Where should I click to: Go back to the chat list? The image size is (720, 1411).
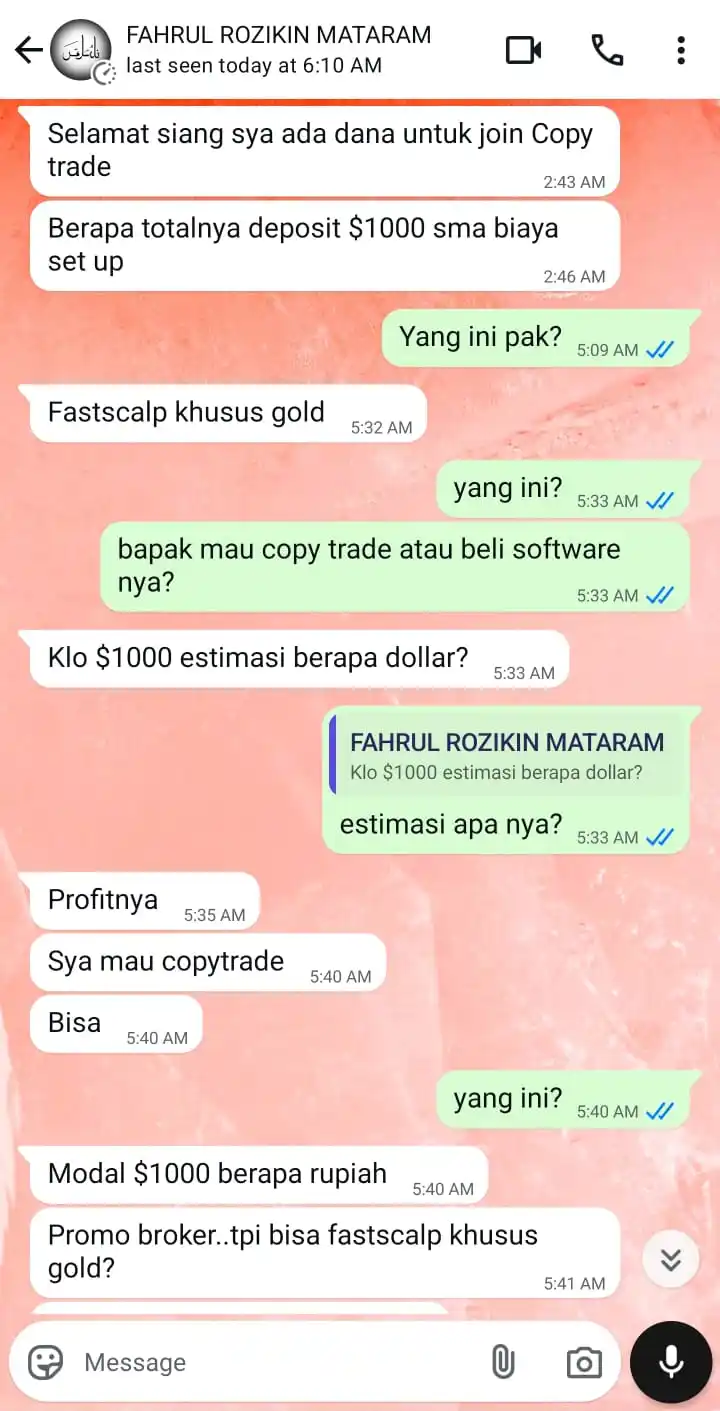[28, 50]
